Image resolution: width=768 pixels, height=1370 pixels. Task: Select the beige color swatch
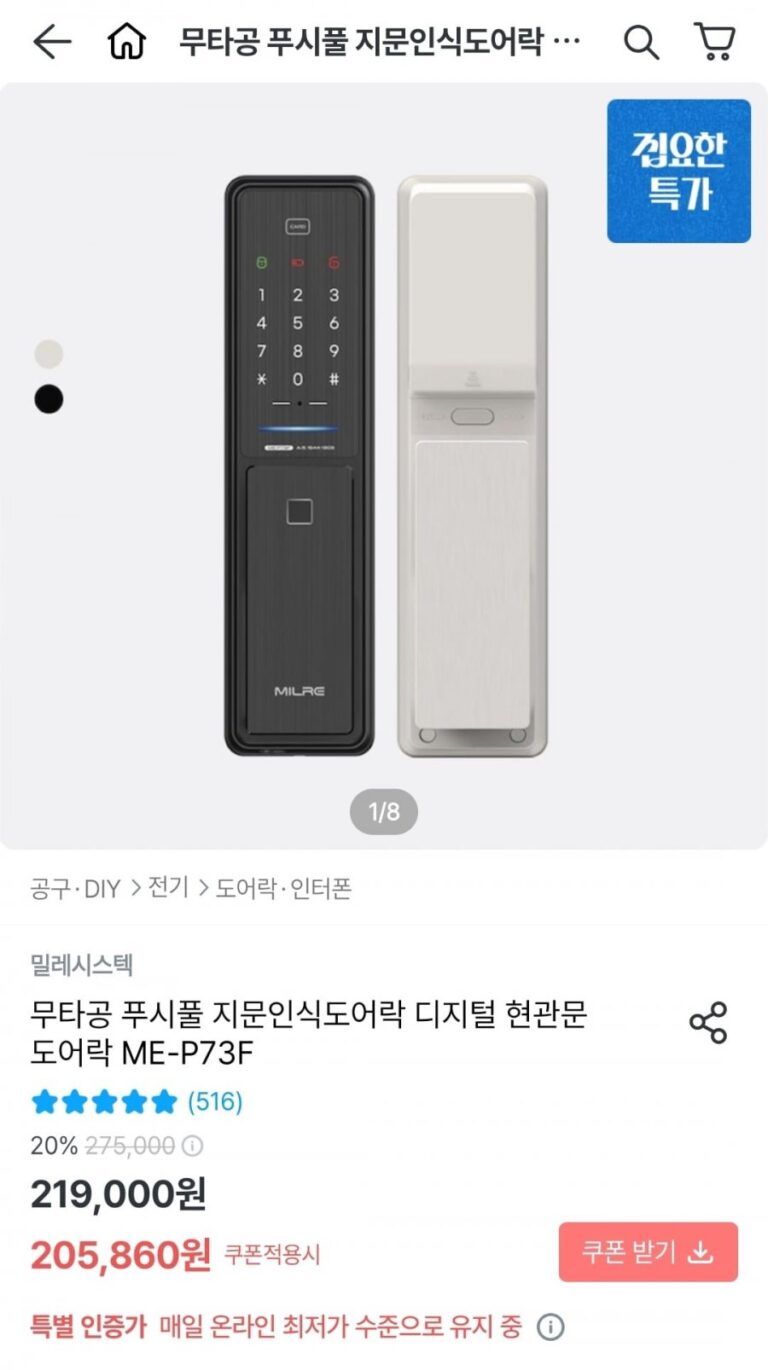click(48, 353)
